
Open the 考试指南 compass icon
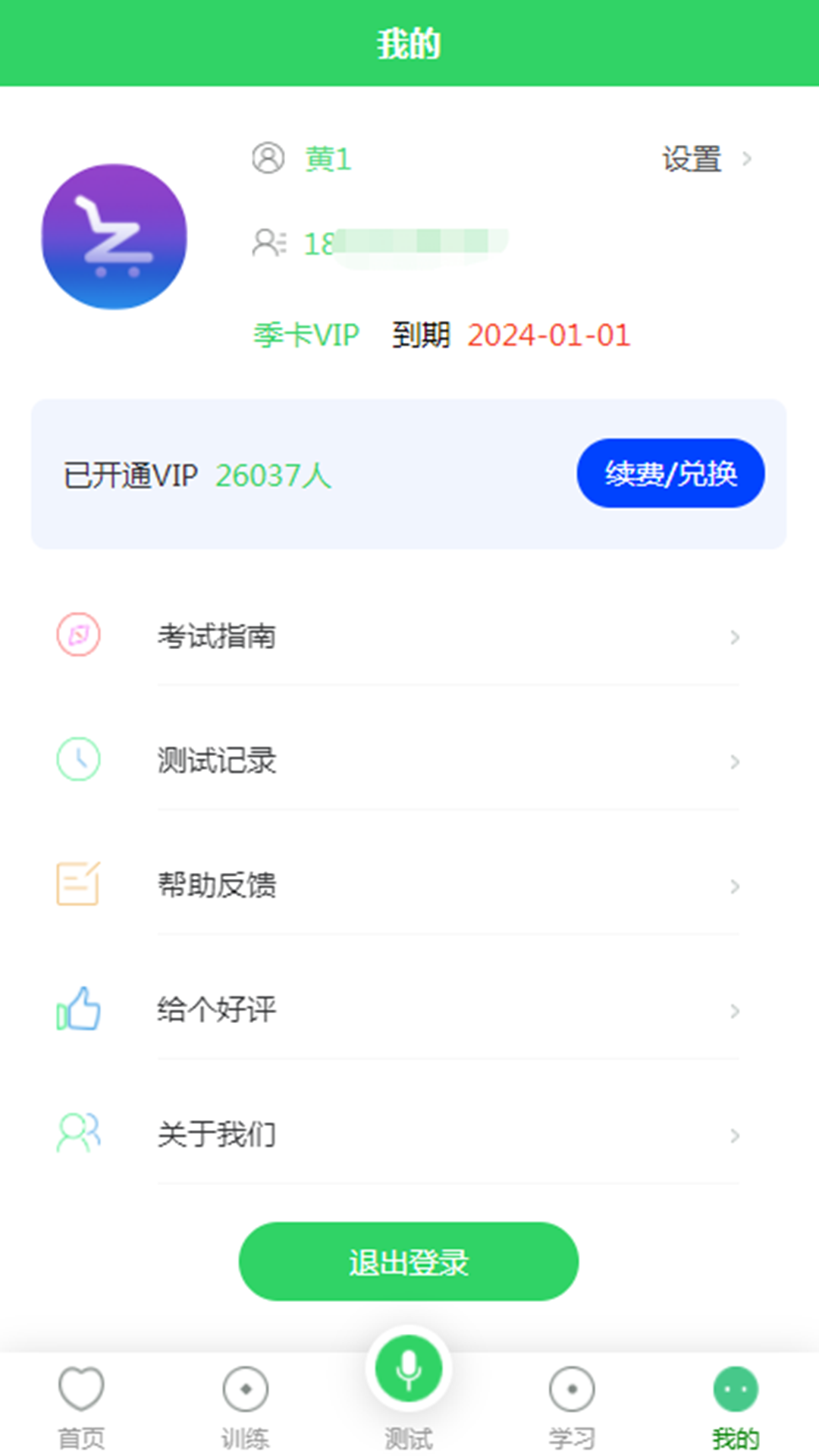[x=77, y=635]
